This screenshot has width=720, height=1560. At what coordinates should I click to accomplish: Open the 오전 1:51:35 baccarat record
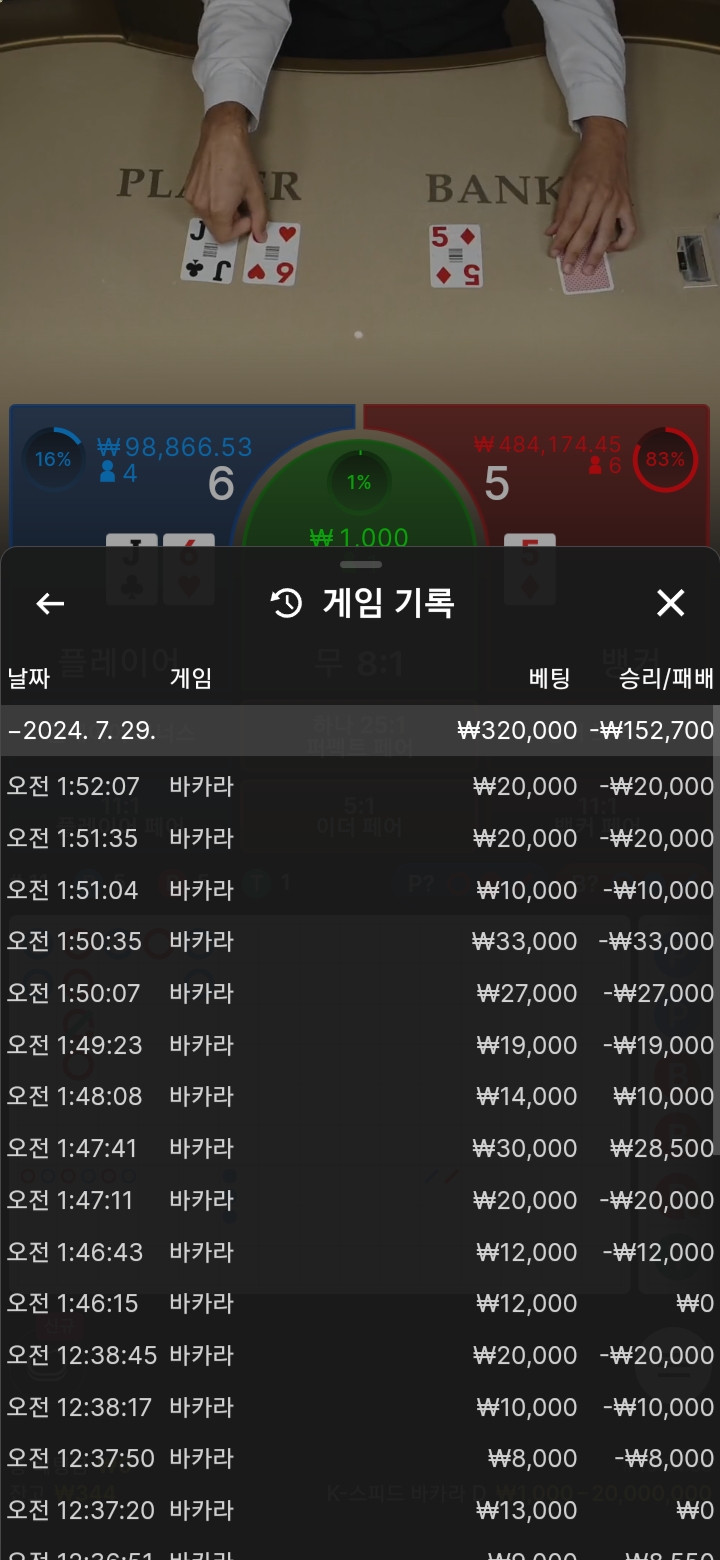(x=360, y=838)
